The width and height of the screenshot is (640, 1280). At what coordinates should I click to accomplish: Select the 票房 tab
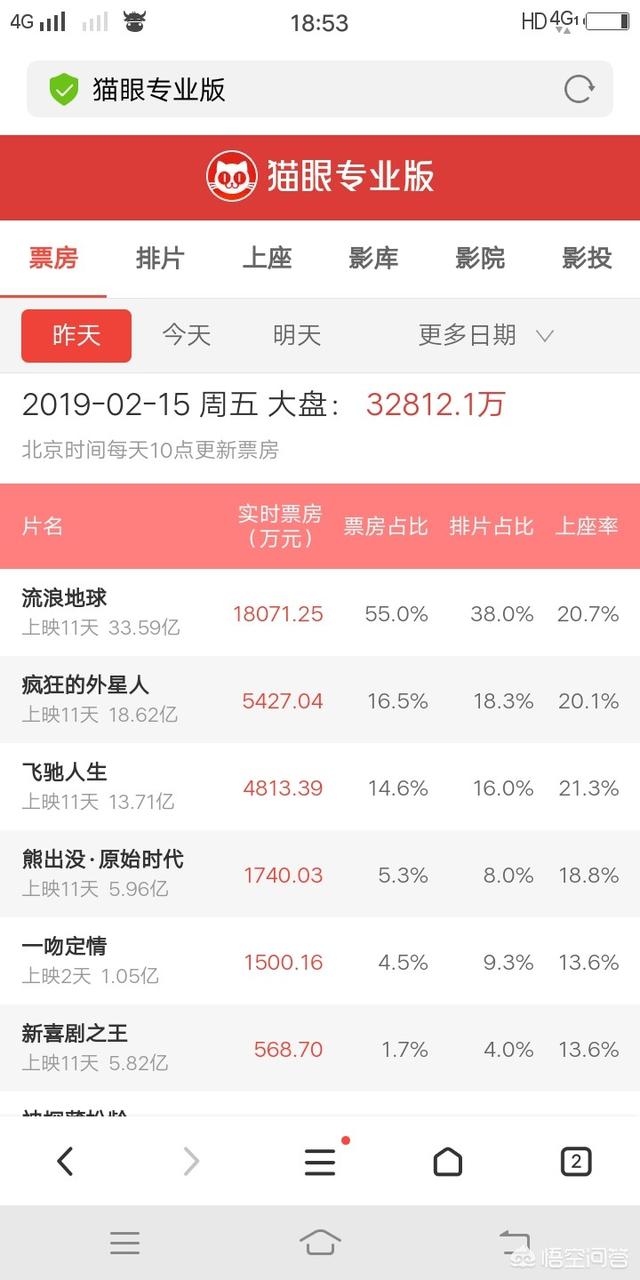point(53,258)
